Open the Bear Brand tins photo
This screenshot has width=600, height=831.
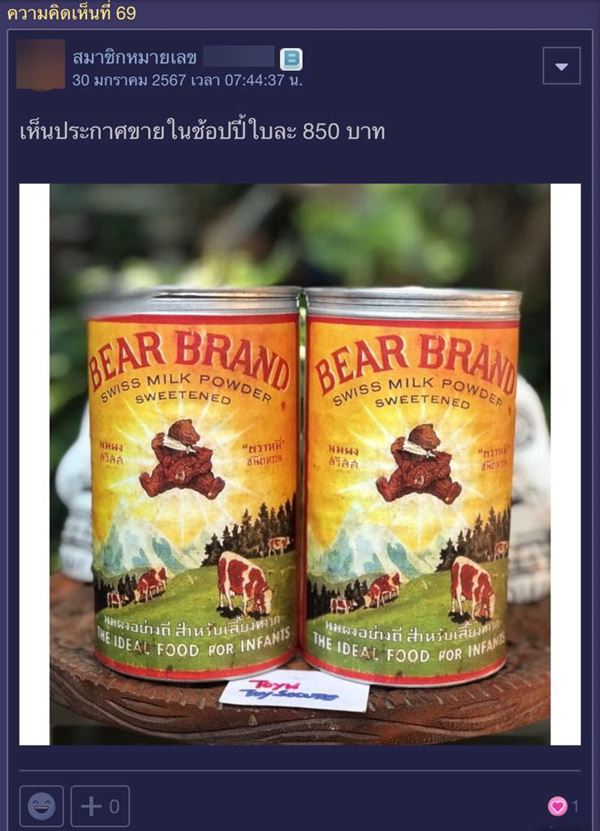pyautogui.click(x=300, y=464)
